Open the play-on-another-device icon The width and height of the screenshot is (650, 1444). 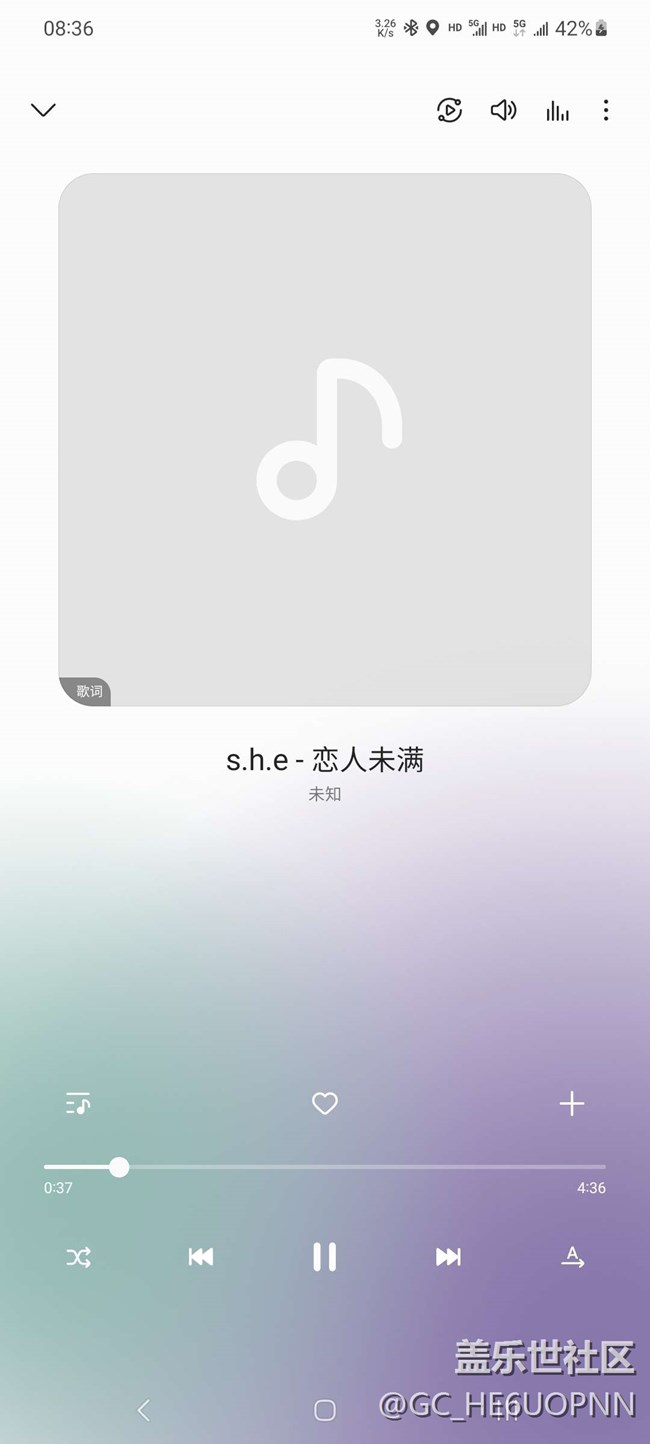(x=450, y=110)
